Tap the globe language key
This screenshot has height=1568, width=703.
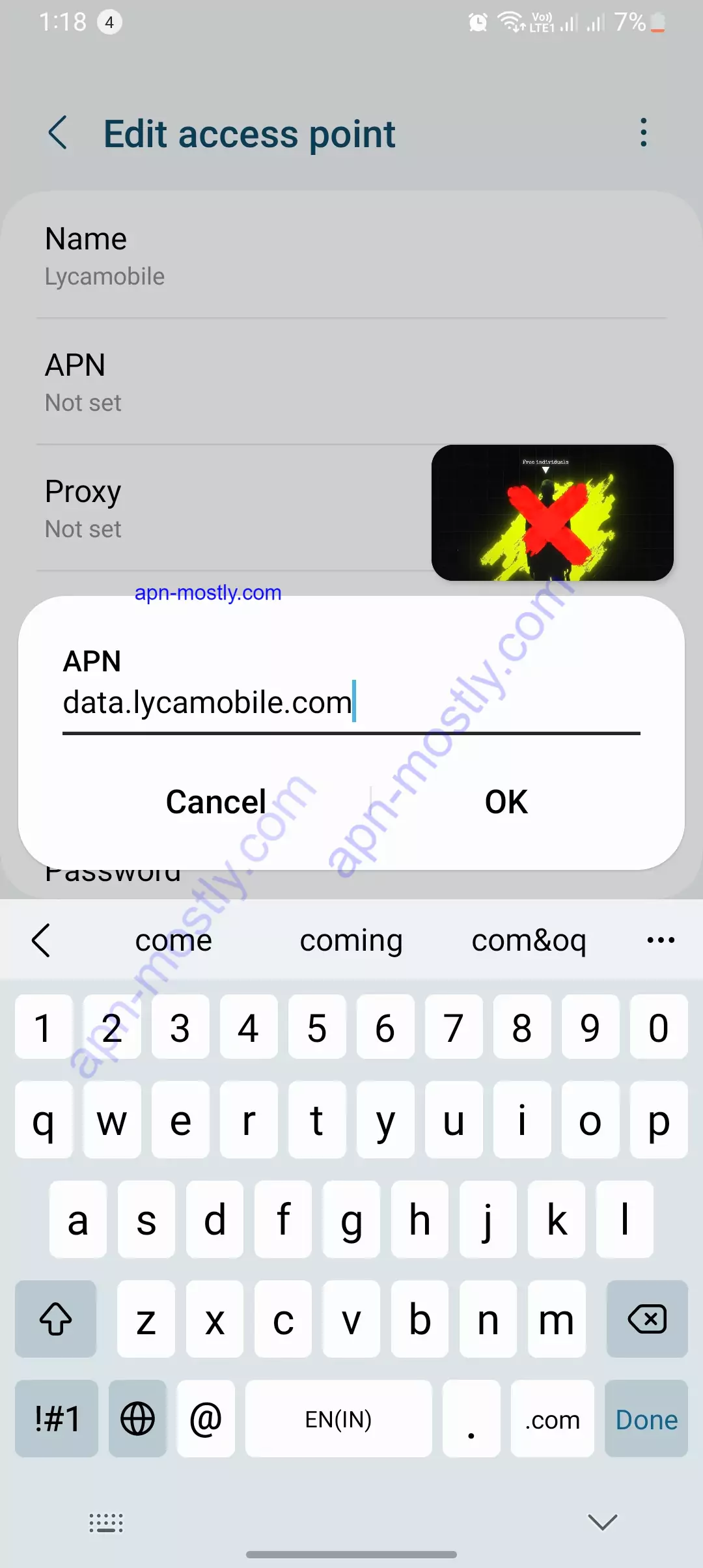coord(137,1420)
